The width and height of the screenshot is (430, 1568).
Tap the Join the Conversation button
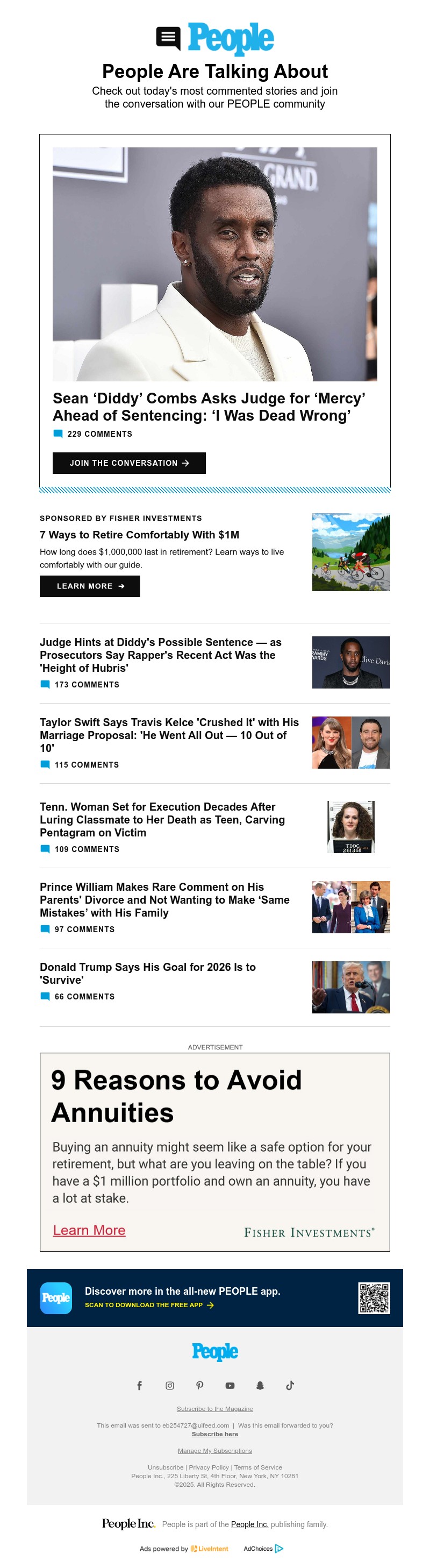pyautogui.click(x=129, y=463)
